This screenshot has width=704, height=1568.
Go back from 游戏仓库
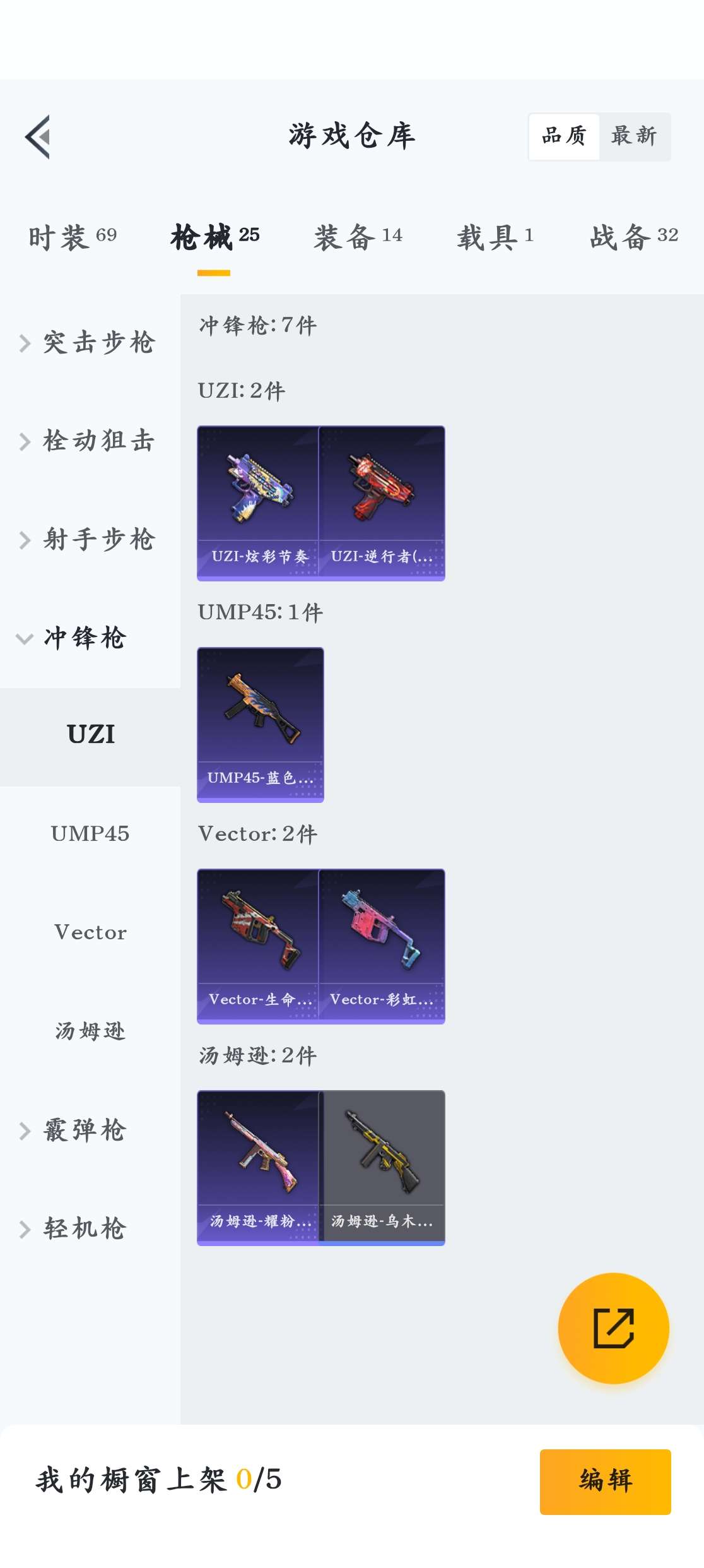(38, 137)
